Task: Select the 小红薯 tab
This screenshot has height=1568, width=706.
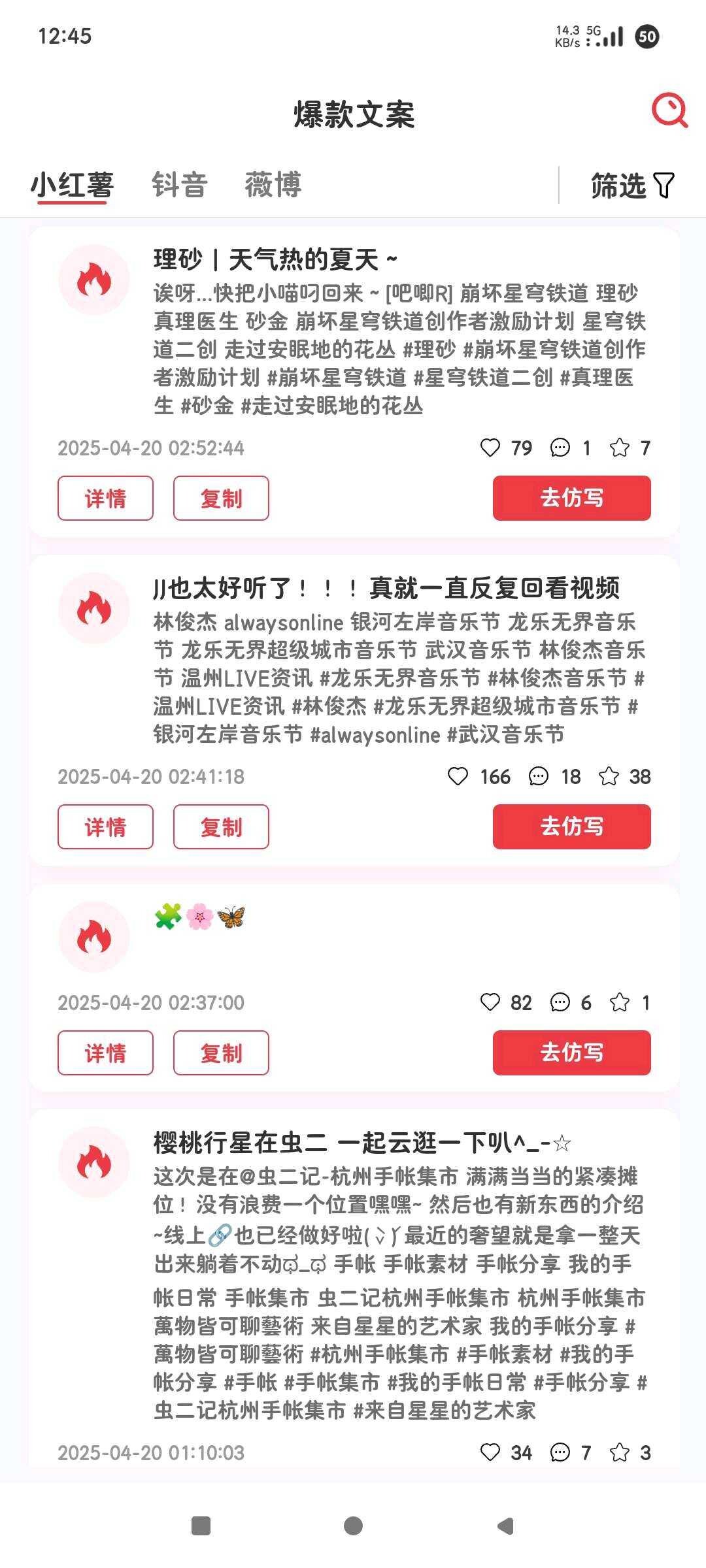Action: [x=72, y=185]
